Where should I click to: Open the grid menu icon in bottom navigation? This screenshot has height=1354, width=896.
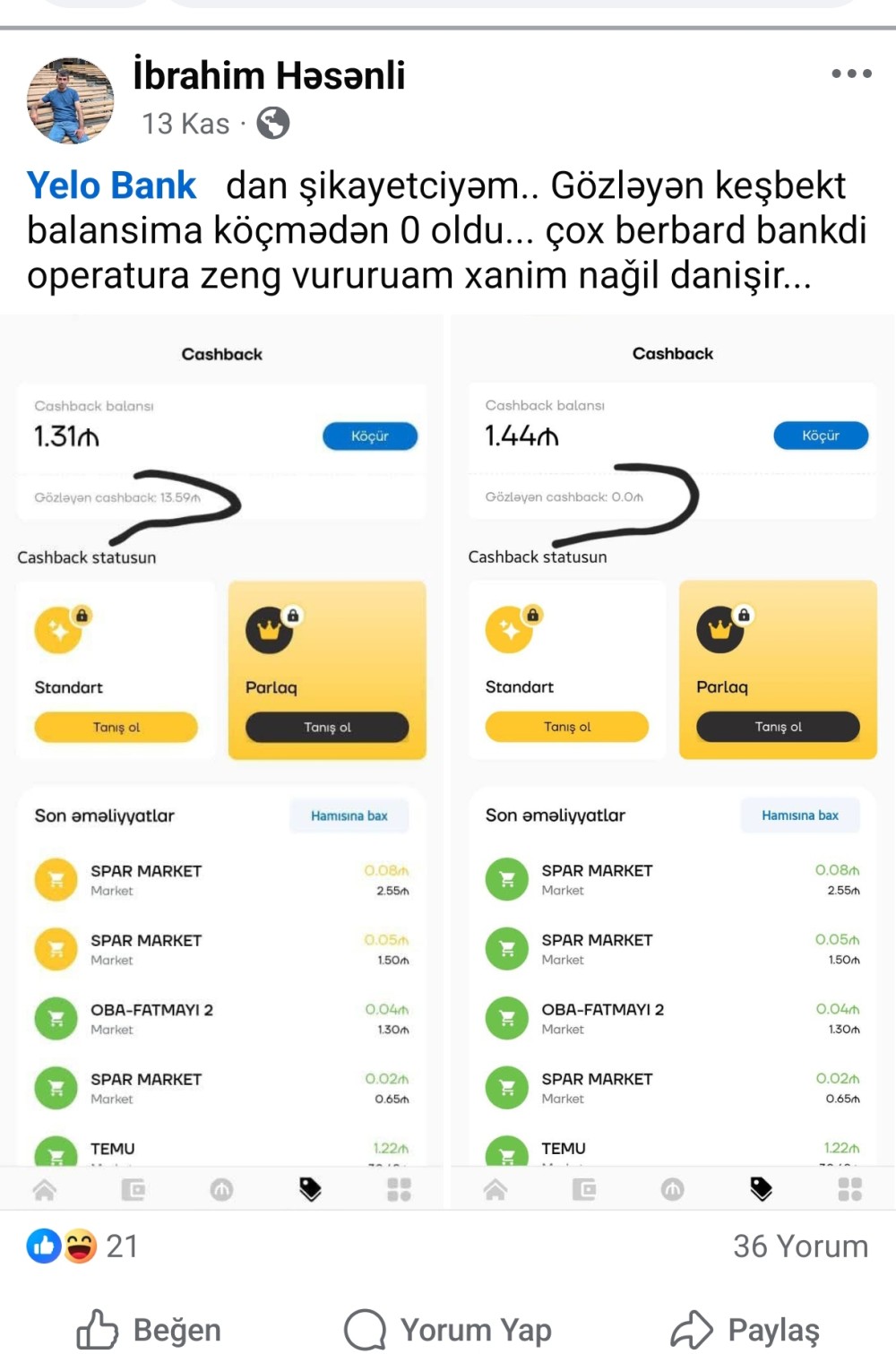[x=398, y=1189]
